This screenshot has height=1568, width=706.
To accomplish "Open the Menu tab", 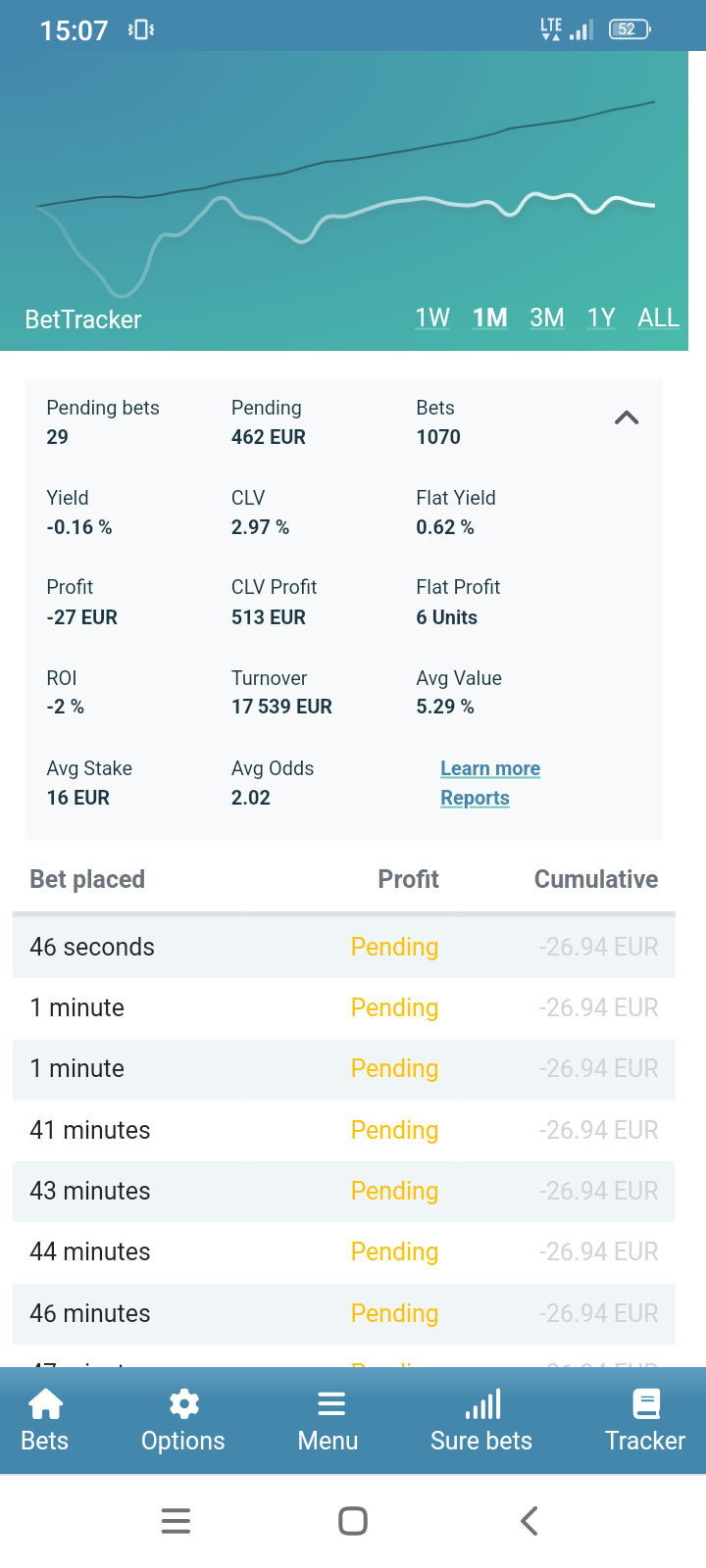I will click(328, 1421).
